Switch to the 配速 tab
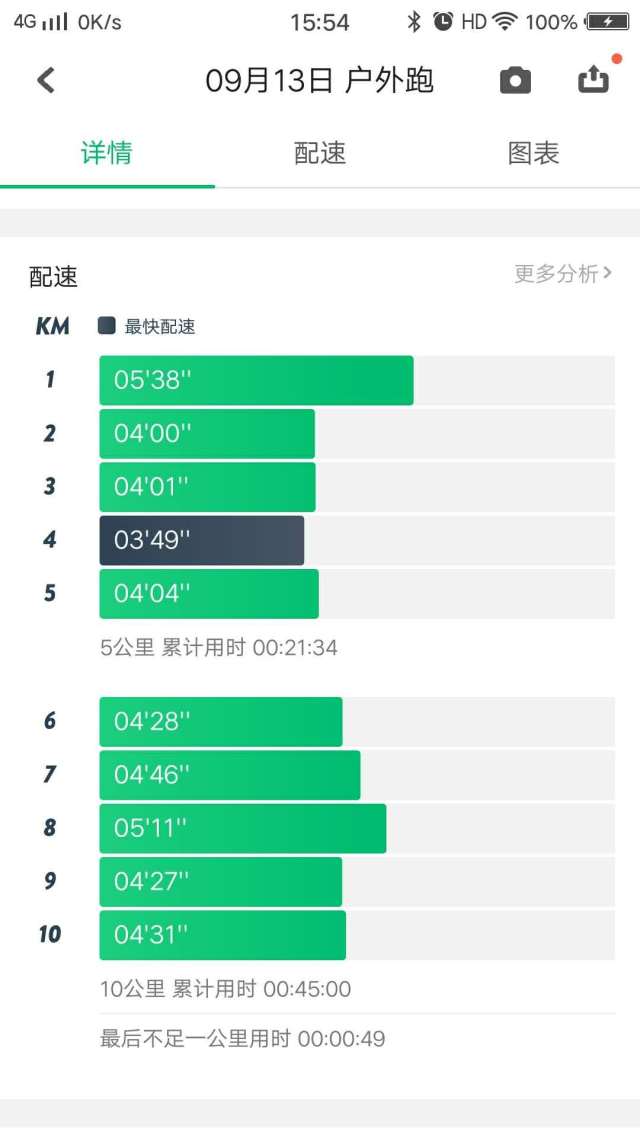Viewport: 640px width, 1138px height. (x=320, y=153)
